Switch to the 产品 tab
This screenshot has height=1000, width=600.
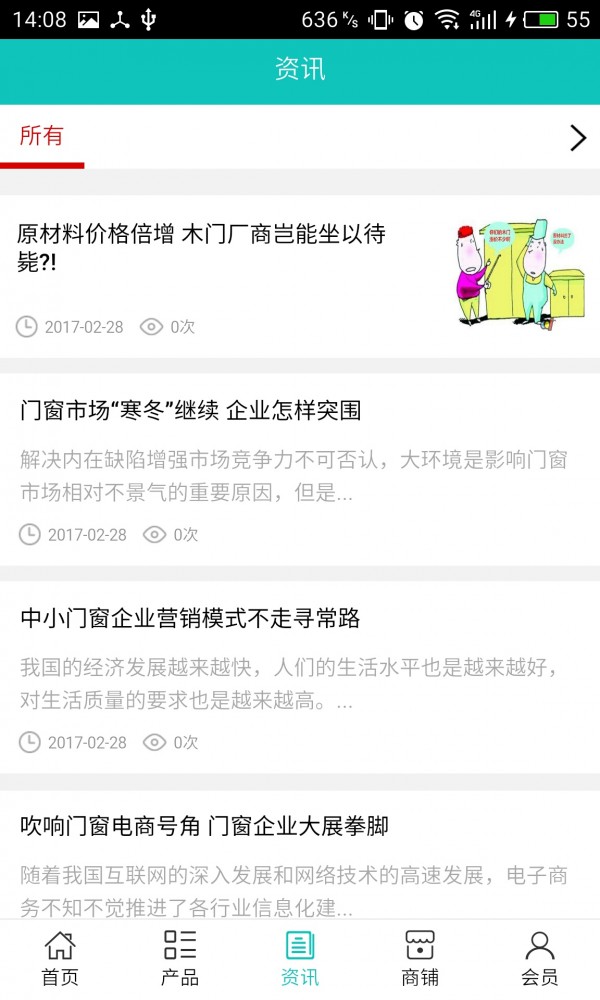pos(180,958)
